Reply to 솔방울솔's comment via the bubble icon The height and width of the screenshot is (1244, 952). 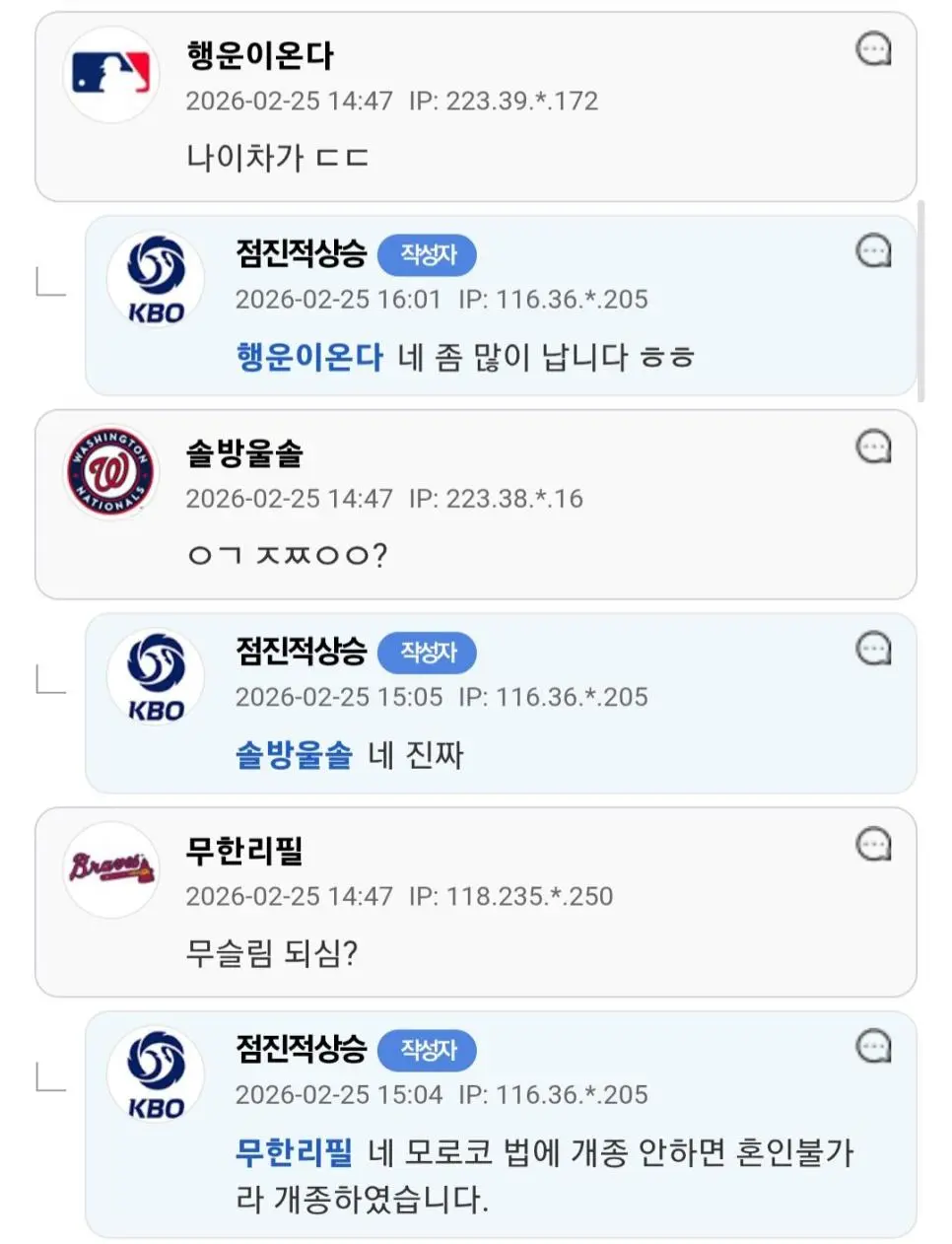click(x=873, y=447)
